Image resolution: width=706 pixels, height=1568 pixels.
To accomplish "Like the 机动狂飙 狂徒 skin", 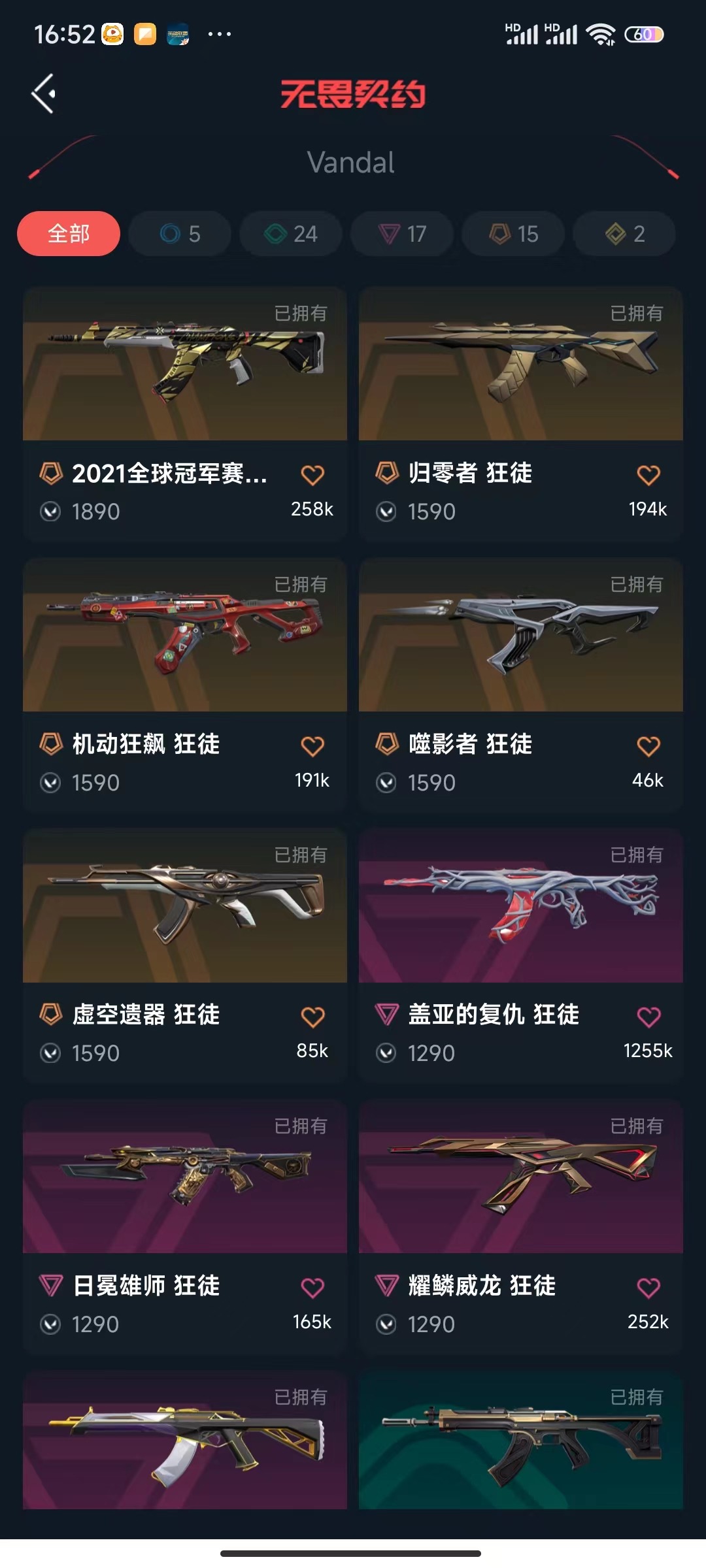I will point(312,746).
